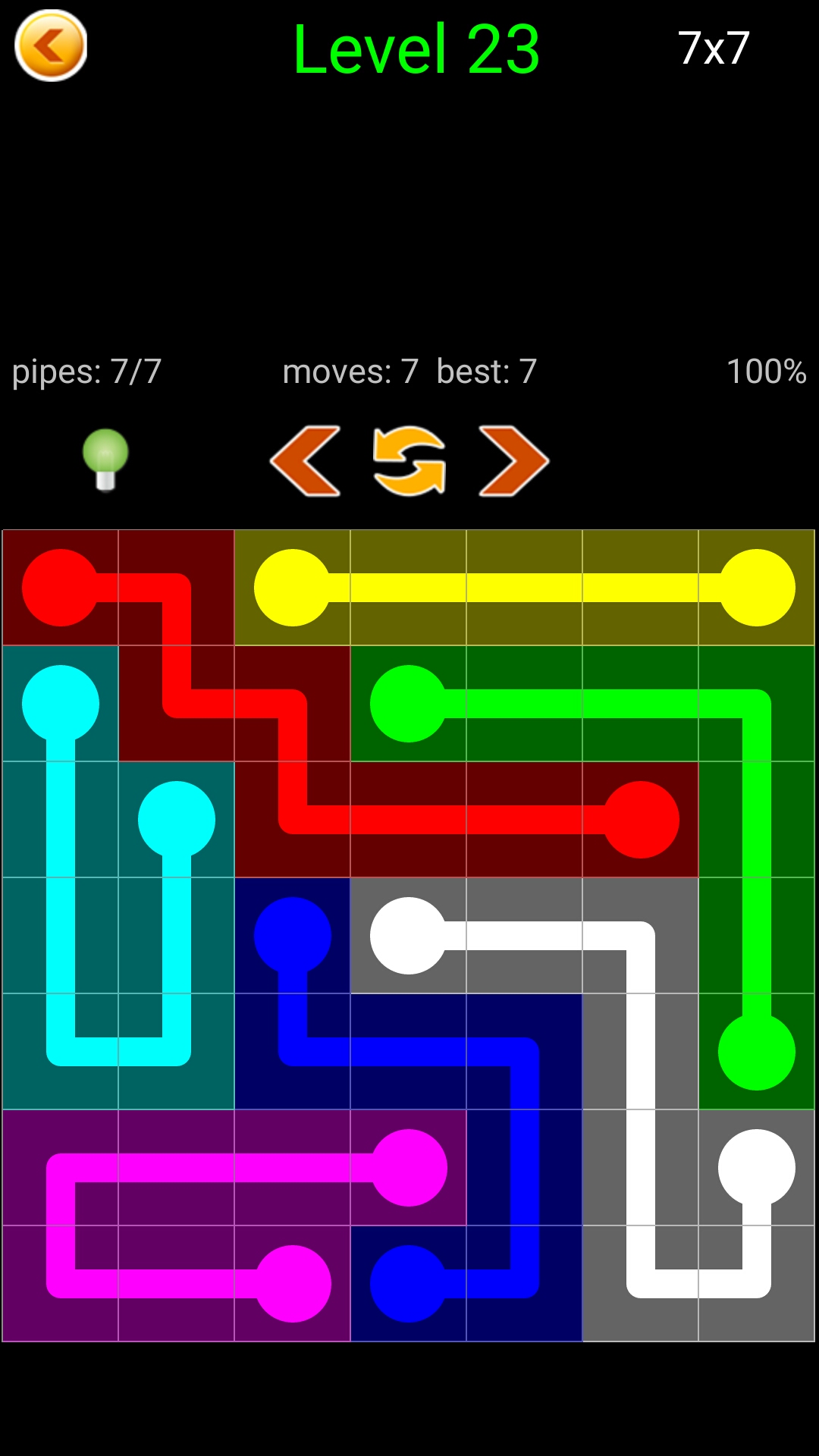
Task: Tap the left green dot endpoint
Action: pos(408,704)
